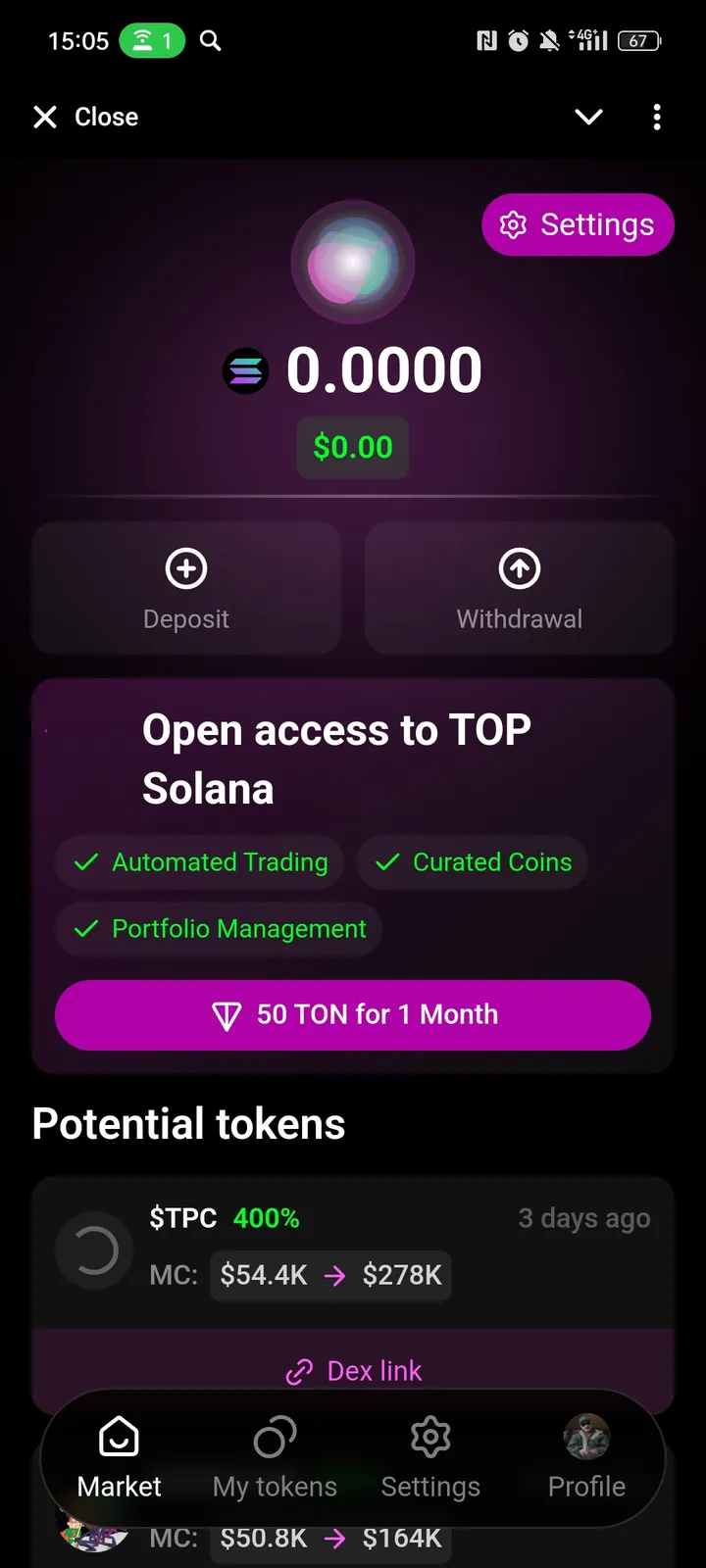The height and width of the screenshot is (1568, 706).
Task: Open the search icon in the status bar
Action: [209, 40]
